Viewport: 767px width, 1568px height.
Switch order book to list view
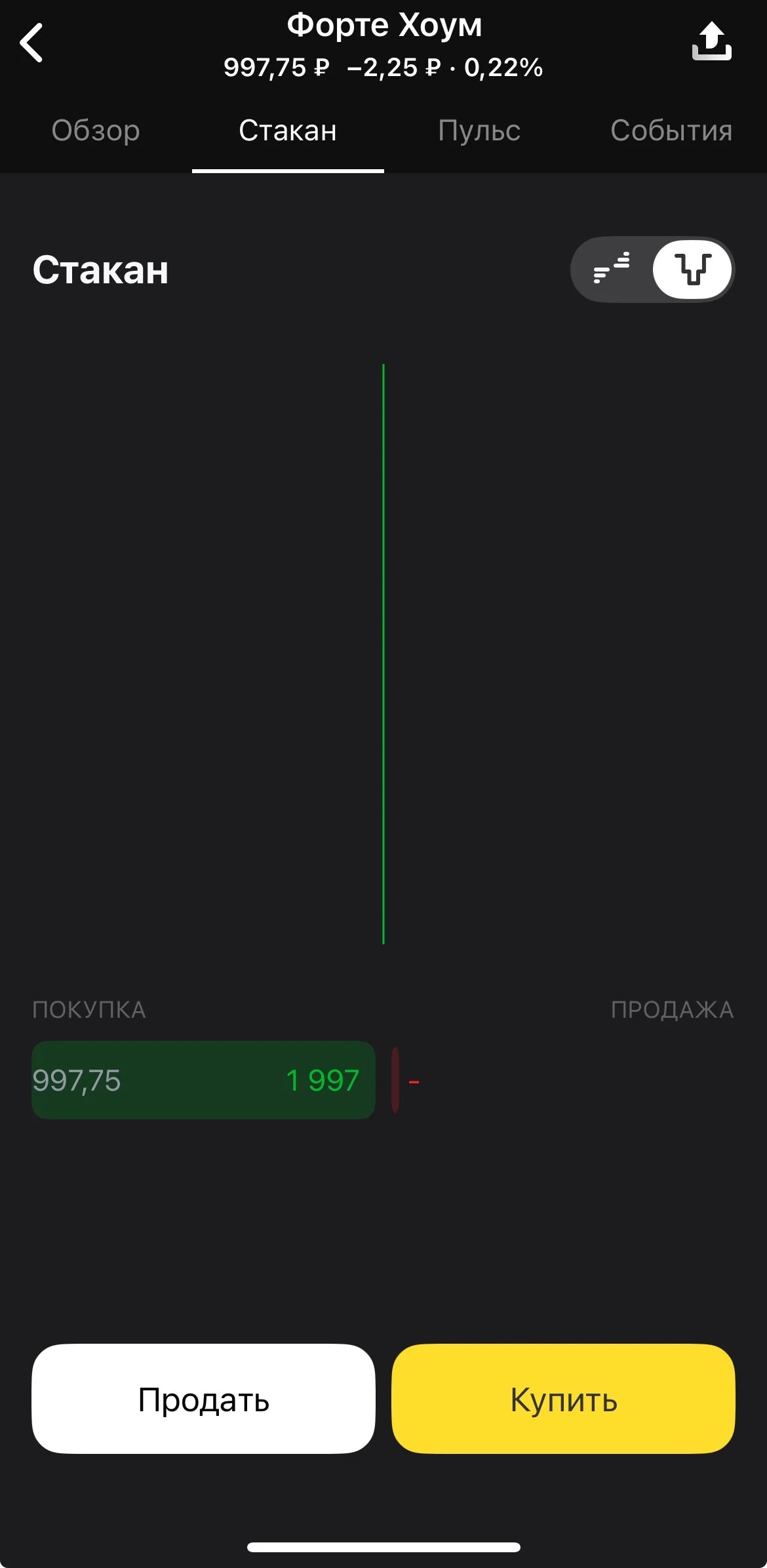pos(612,269)
